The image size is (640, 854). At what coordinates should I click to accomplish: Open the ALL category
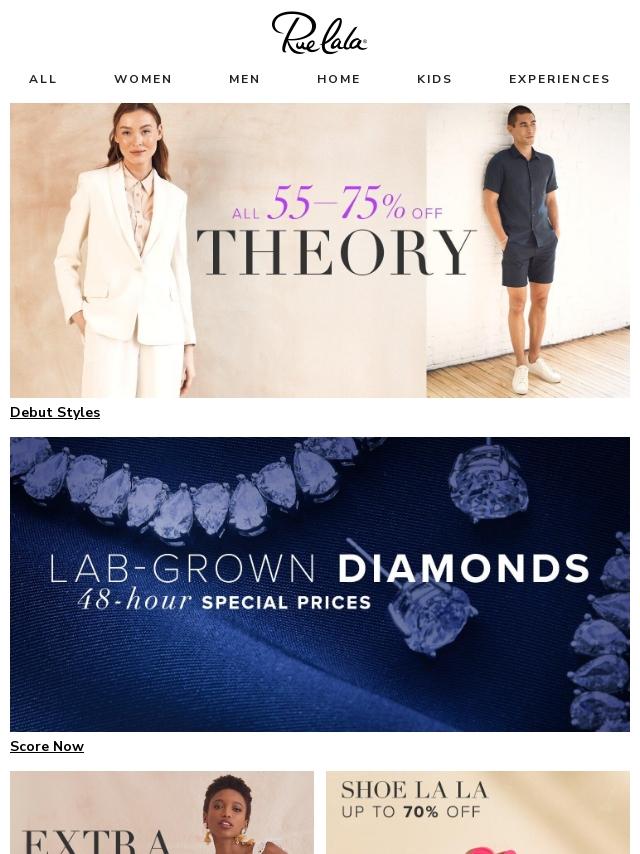(x=43, y=79)
